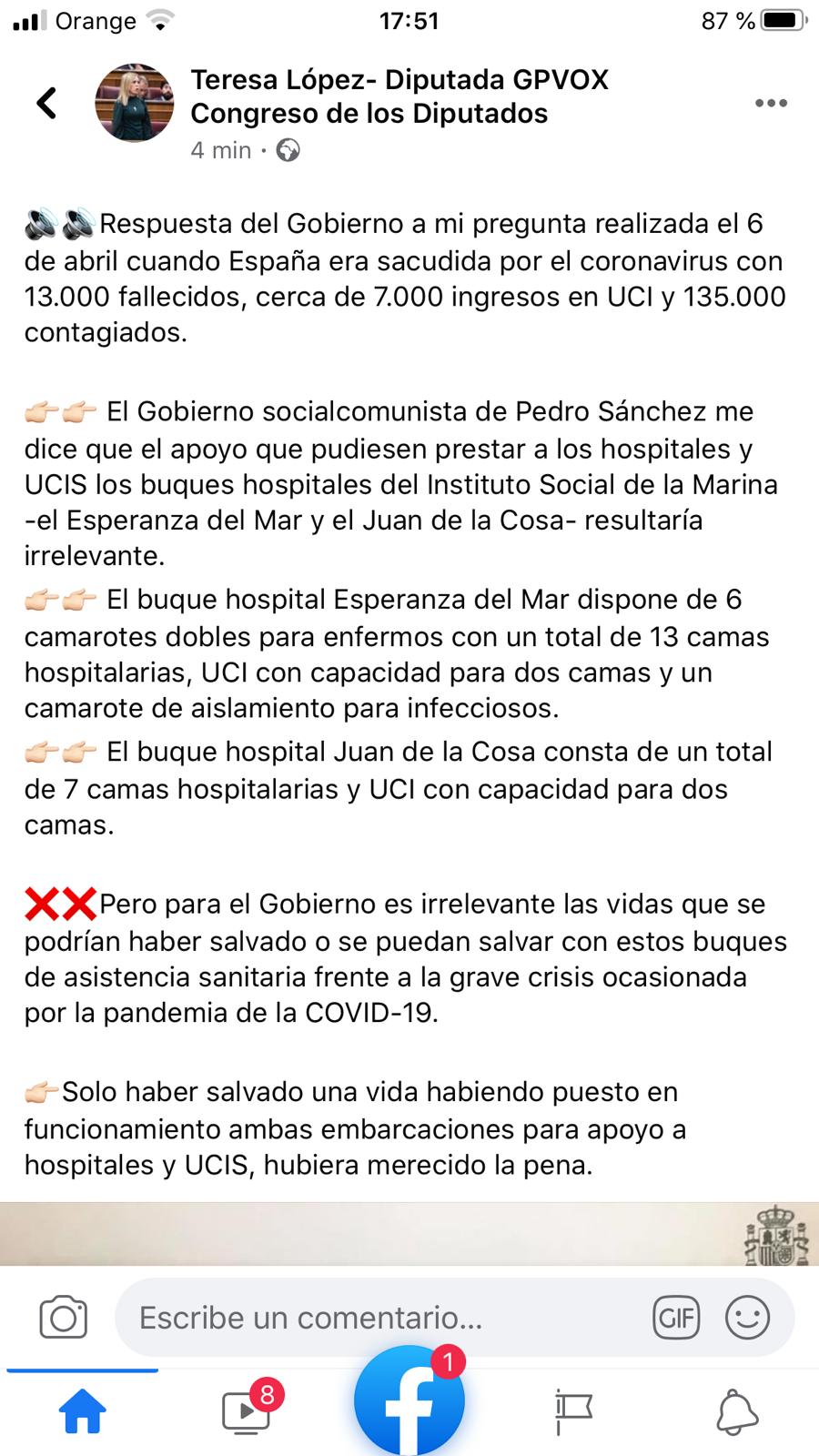Screen dimensions: 819x1456
Task: Open the camera to attach a photo
Action: (x=64, y=1318)
